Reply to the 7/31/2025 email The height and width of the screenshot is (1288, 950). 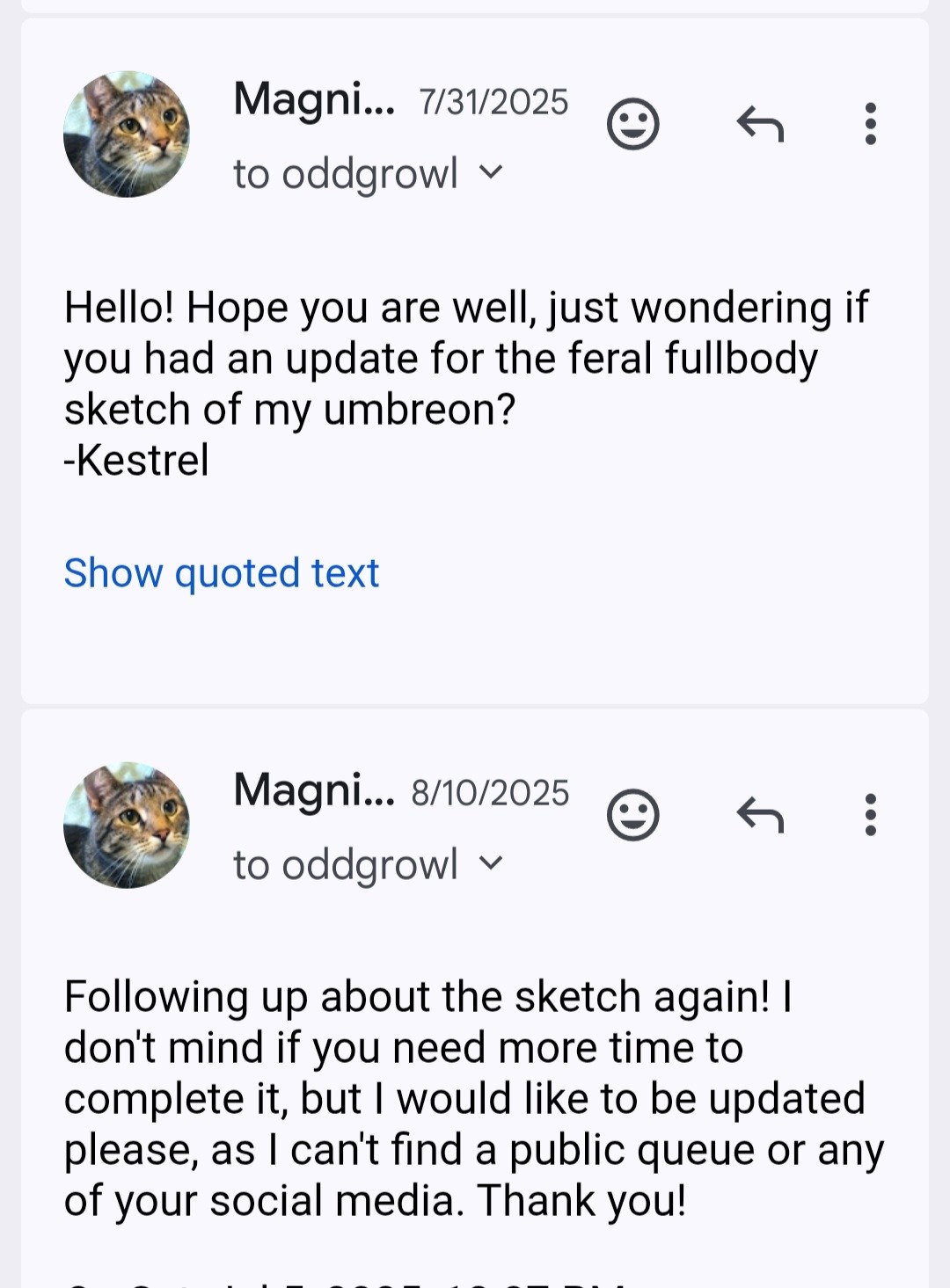pos(760,124)
